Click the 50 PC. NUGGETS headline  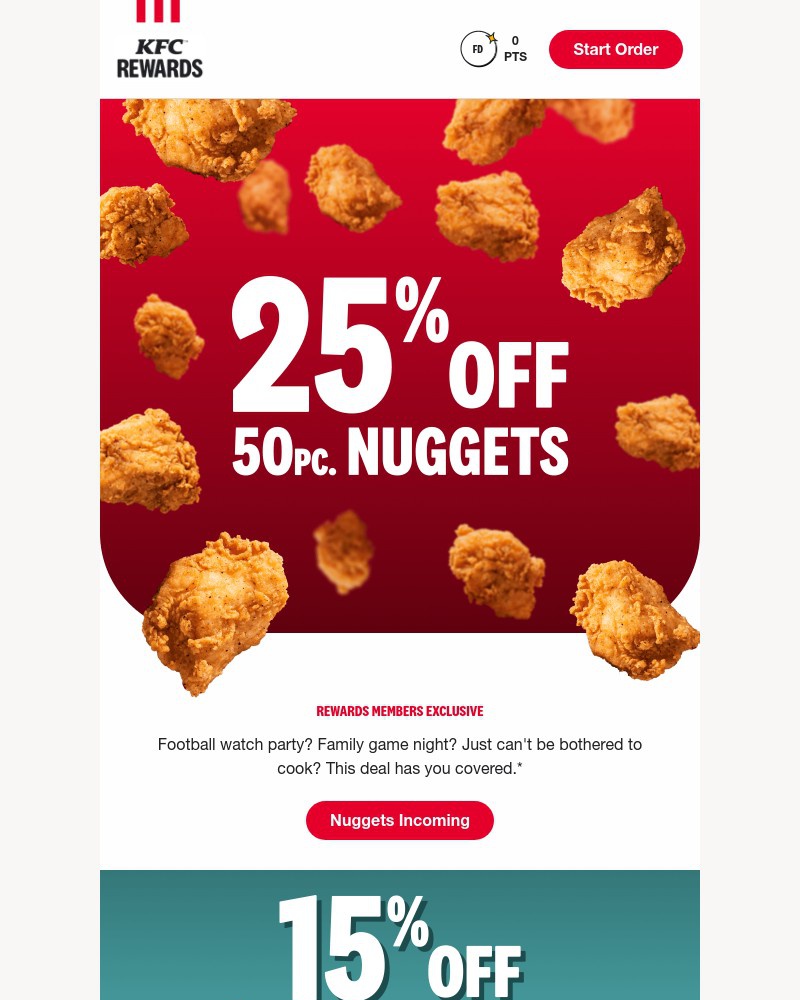click(400, 452)
